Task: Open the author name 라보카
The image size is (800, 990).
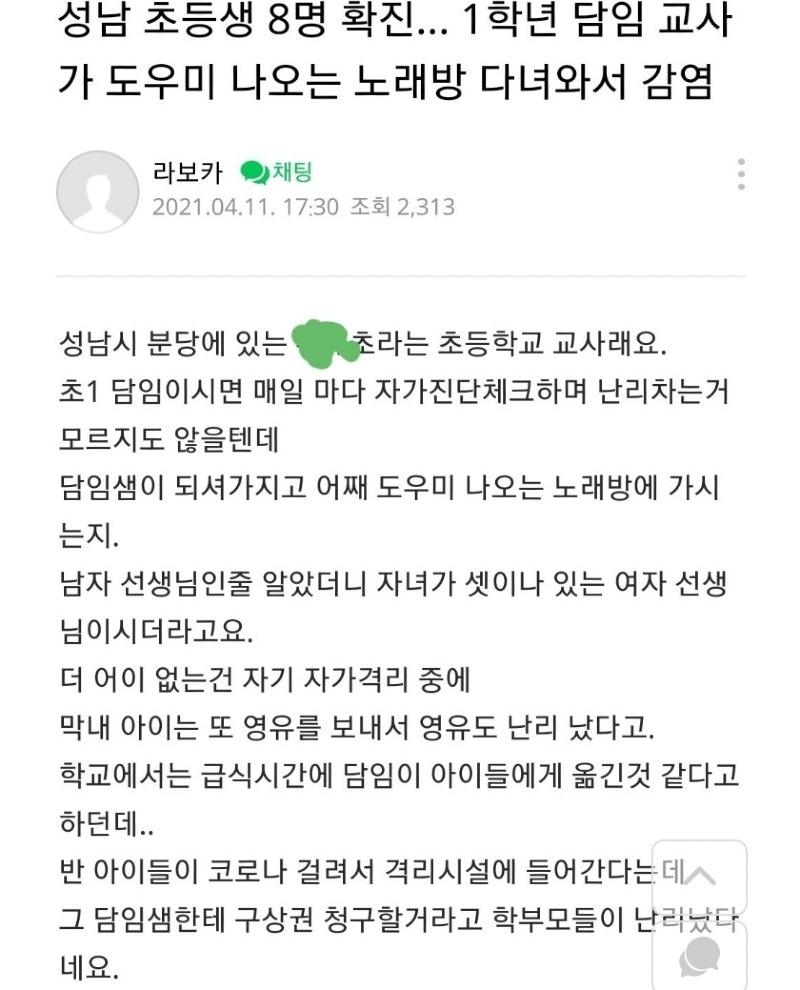Action: coord(187,172)
